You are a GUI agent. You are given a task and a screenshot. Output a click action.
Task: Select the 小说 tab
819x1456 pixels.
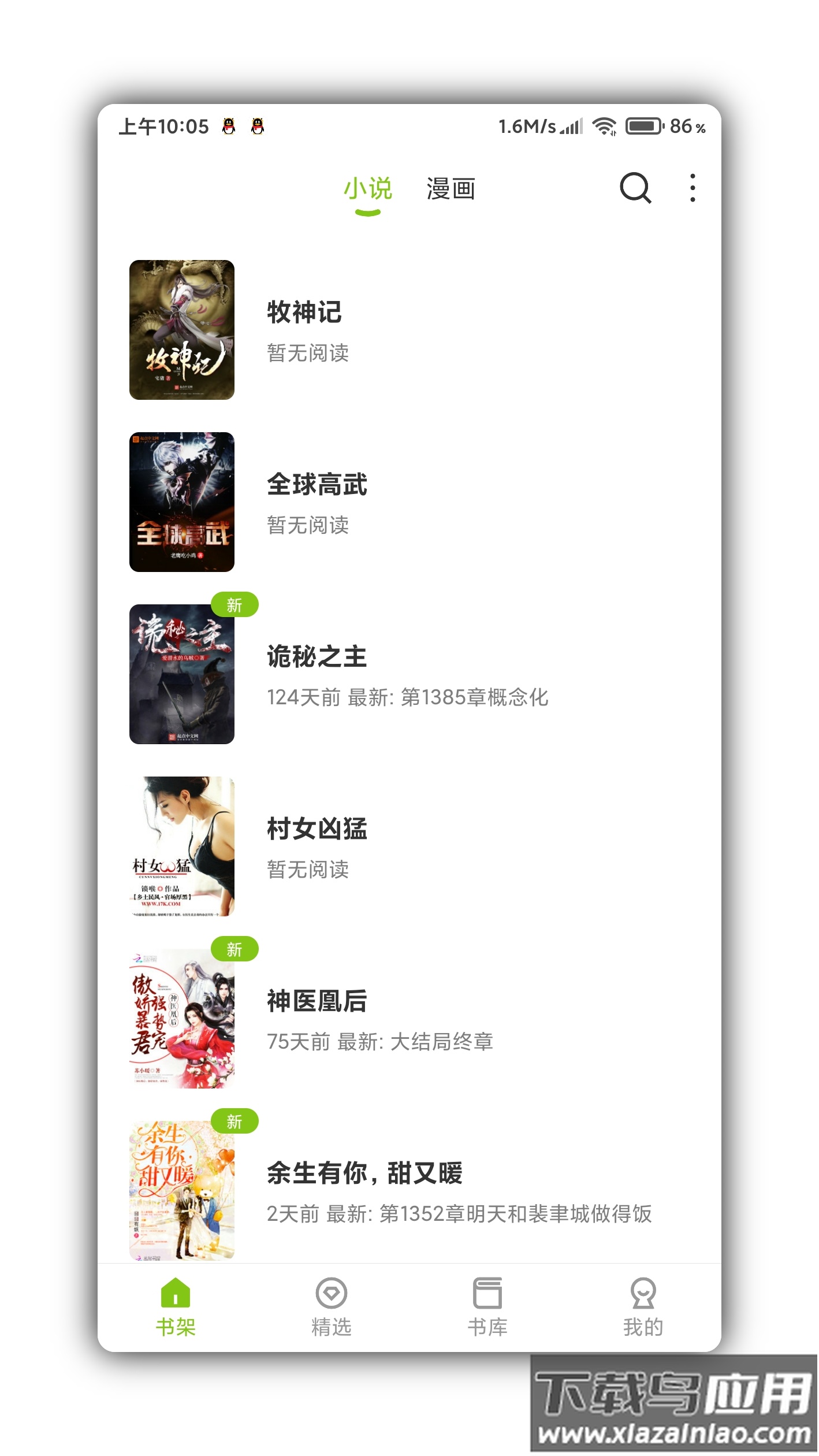(368, 189)
